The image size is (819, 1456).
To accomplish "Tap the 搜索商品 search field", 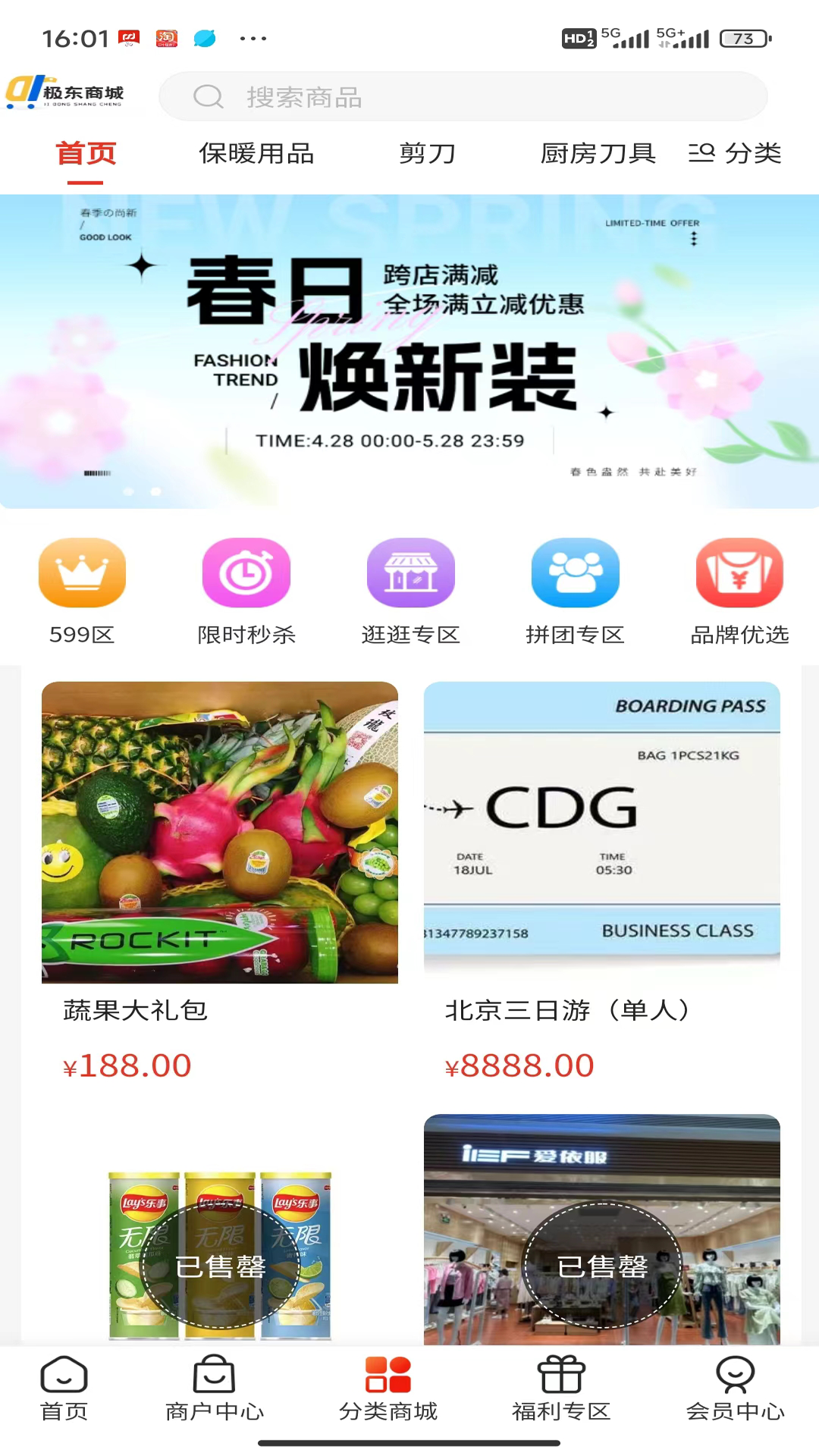I will (463, 97).
